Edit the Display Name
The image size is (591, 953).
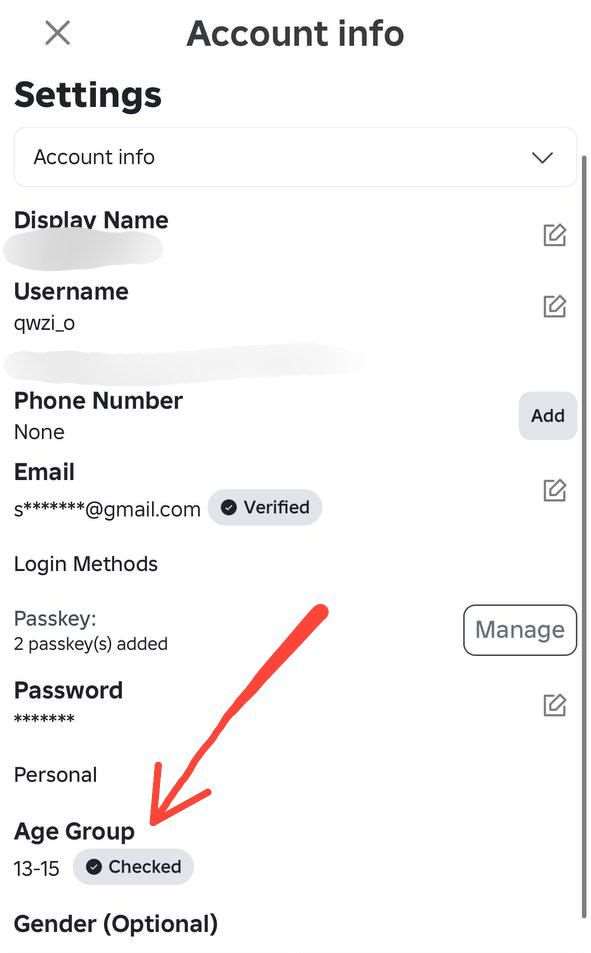tap(554, 235)
